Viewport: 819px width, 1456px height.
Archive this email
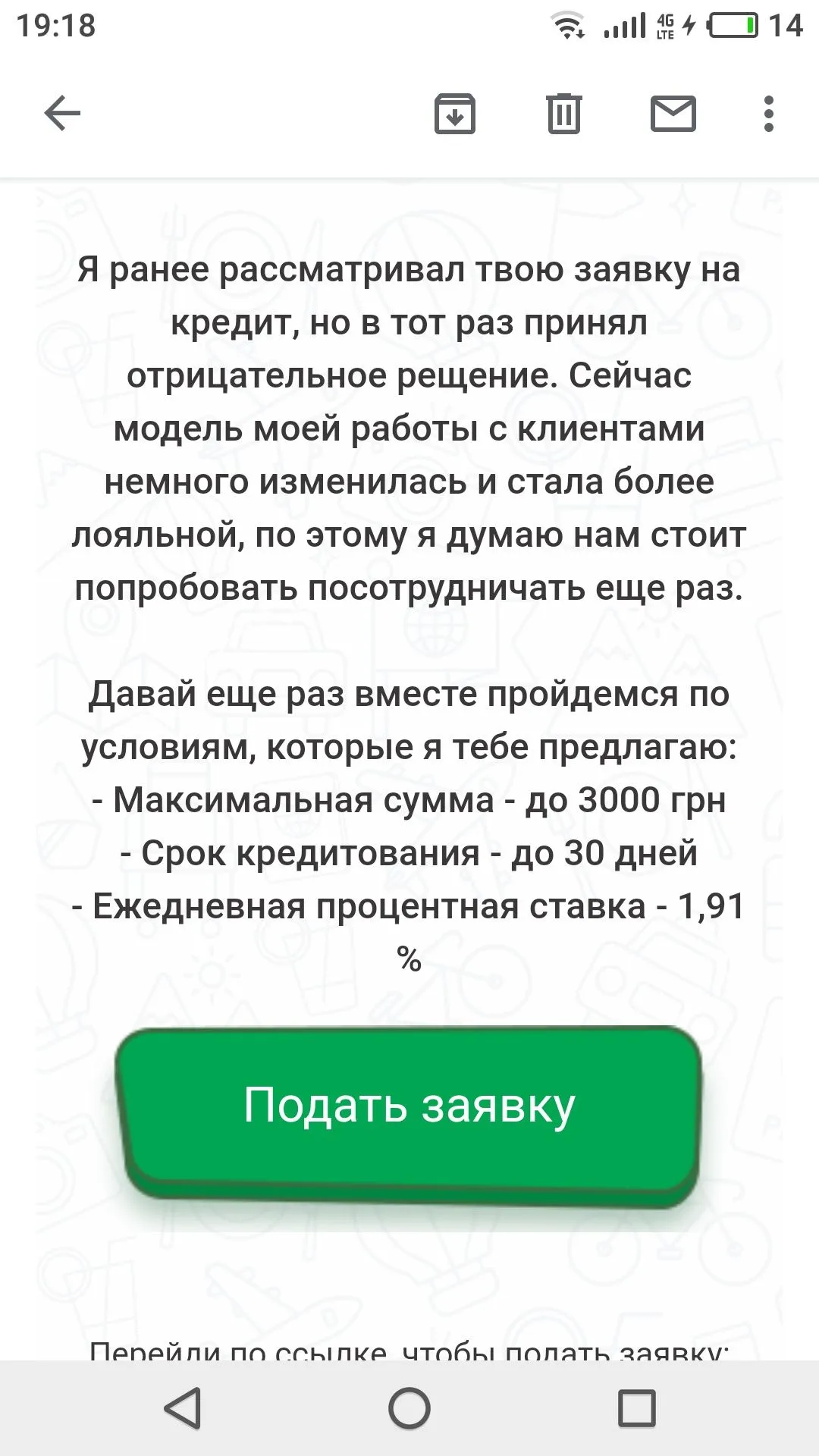pyautogui.click(x=454, y=115)
